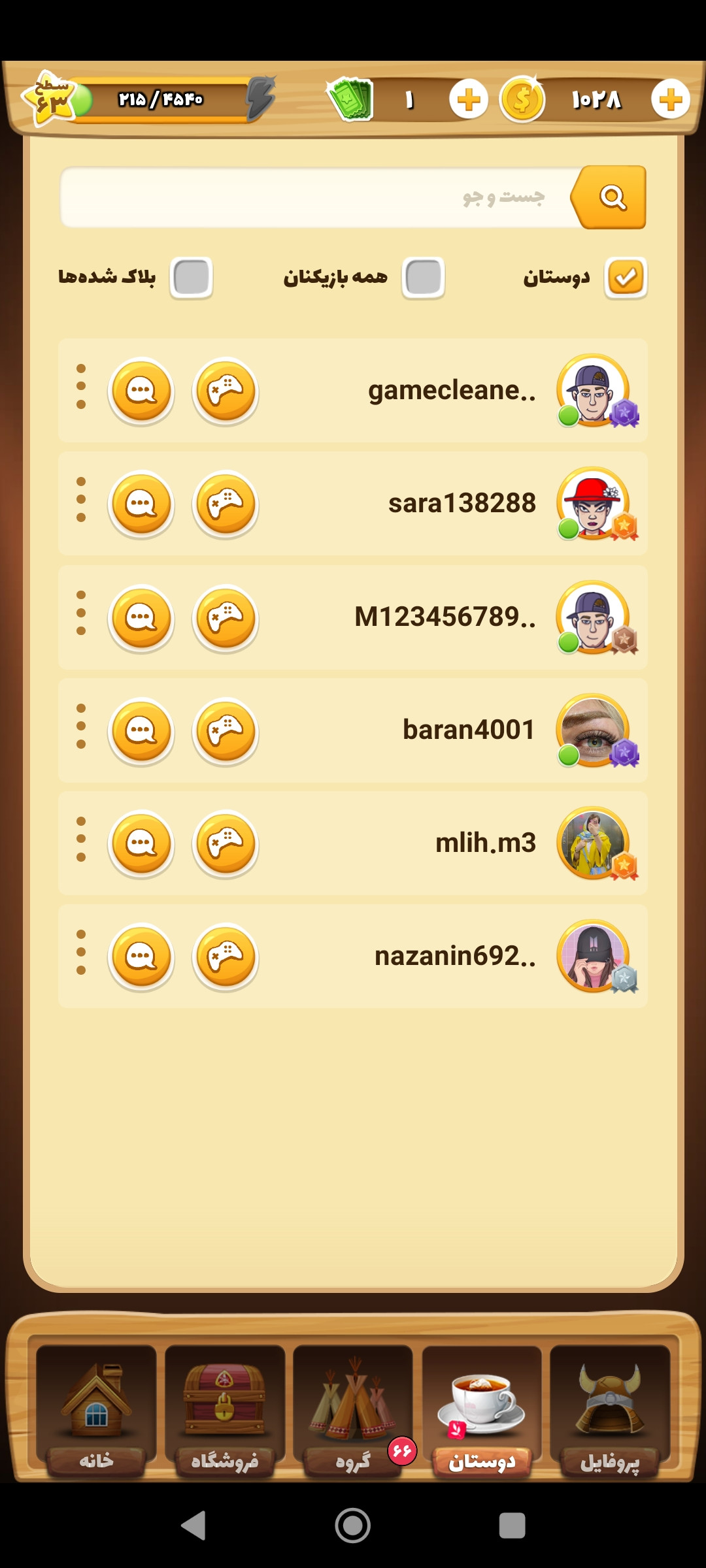706x1568 pixels.
Task: Go back using the system back button
Action: pyautogui.click(x=193, y=1526)
